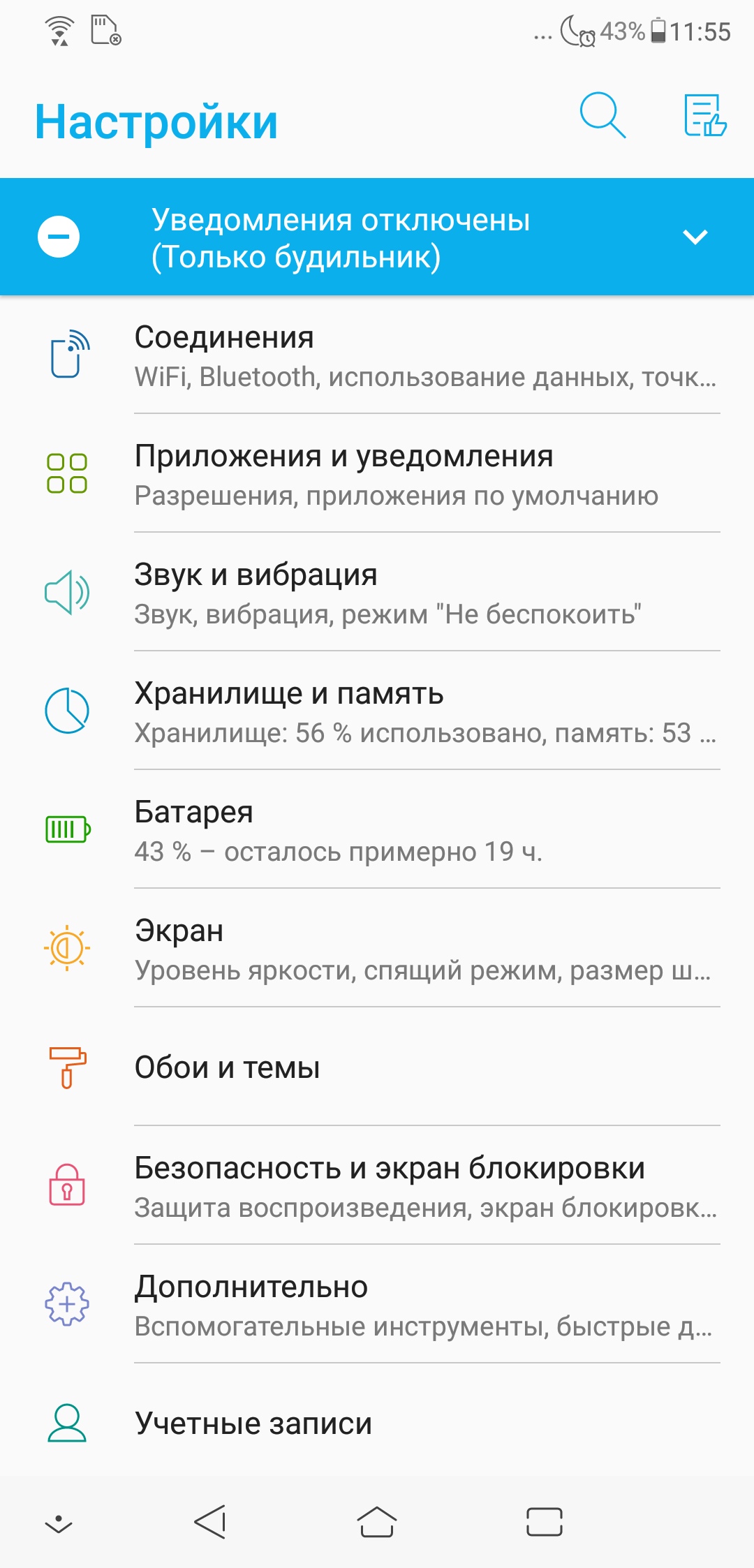Open Хранилище и память

(377, 711)
